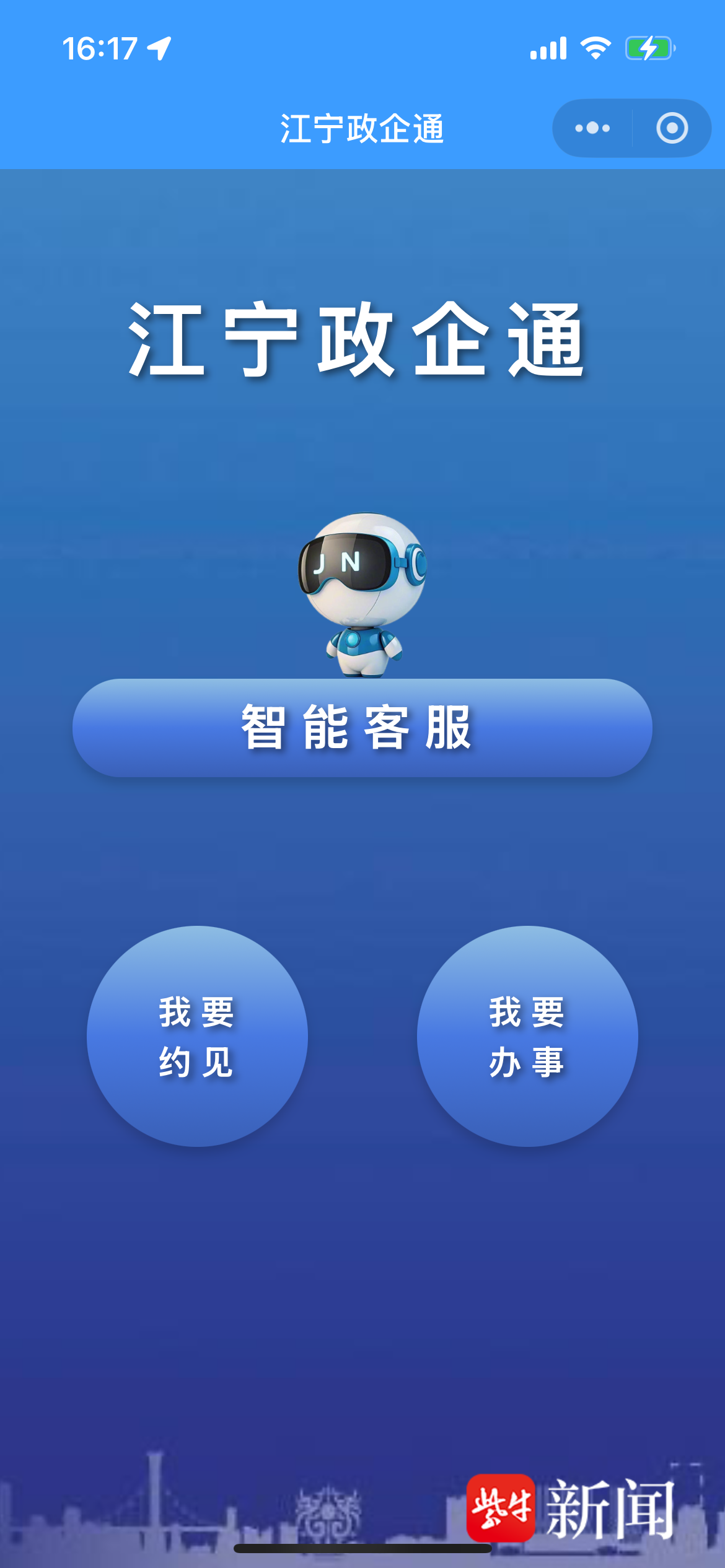Open 智能客服 smart customer service
The image size is (725, 1568).
(x=362, y=728)
